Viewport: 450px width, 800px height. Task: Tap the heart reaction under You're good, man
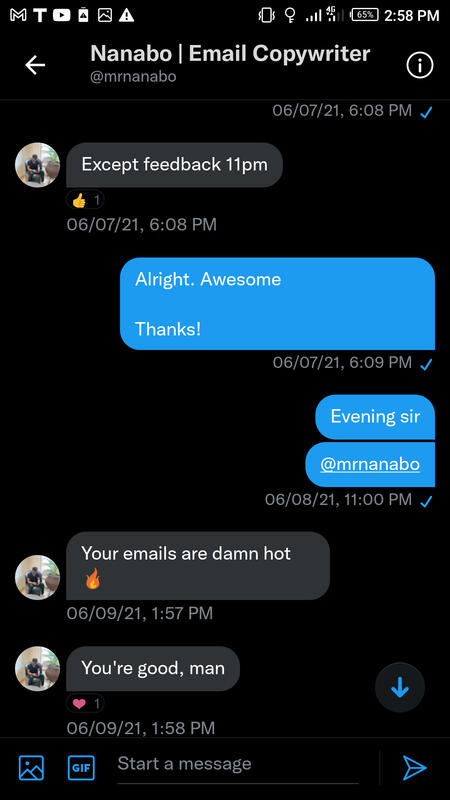(x=85, y=704)
